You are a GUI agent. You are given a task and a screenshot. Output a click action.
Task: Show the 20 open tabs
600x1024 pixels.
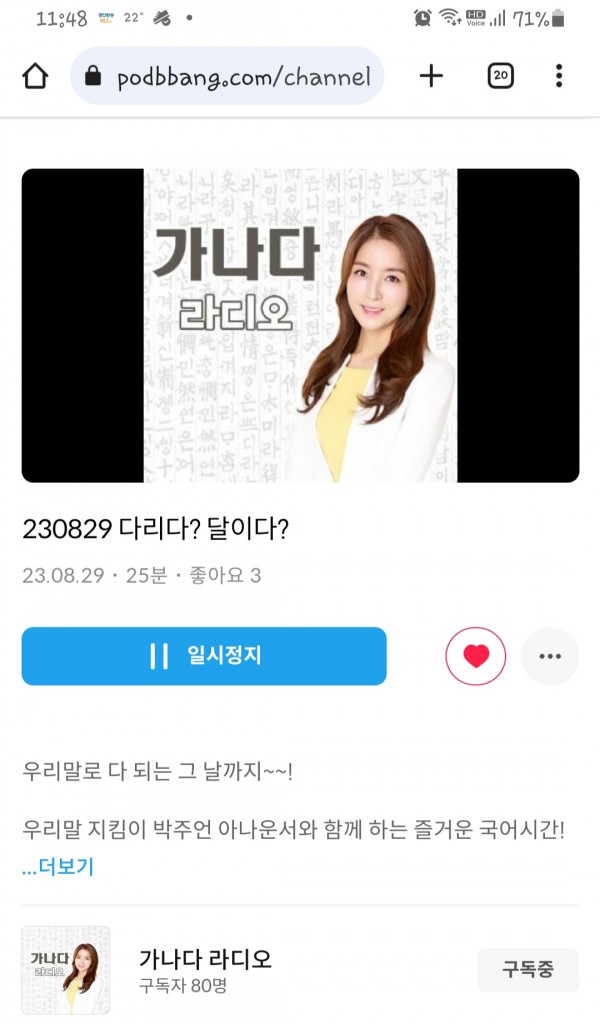click(x=500, y=76)
